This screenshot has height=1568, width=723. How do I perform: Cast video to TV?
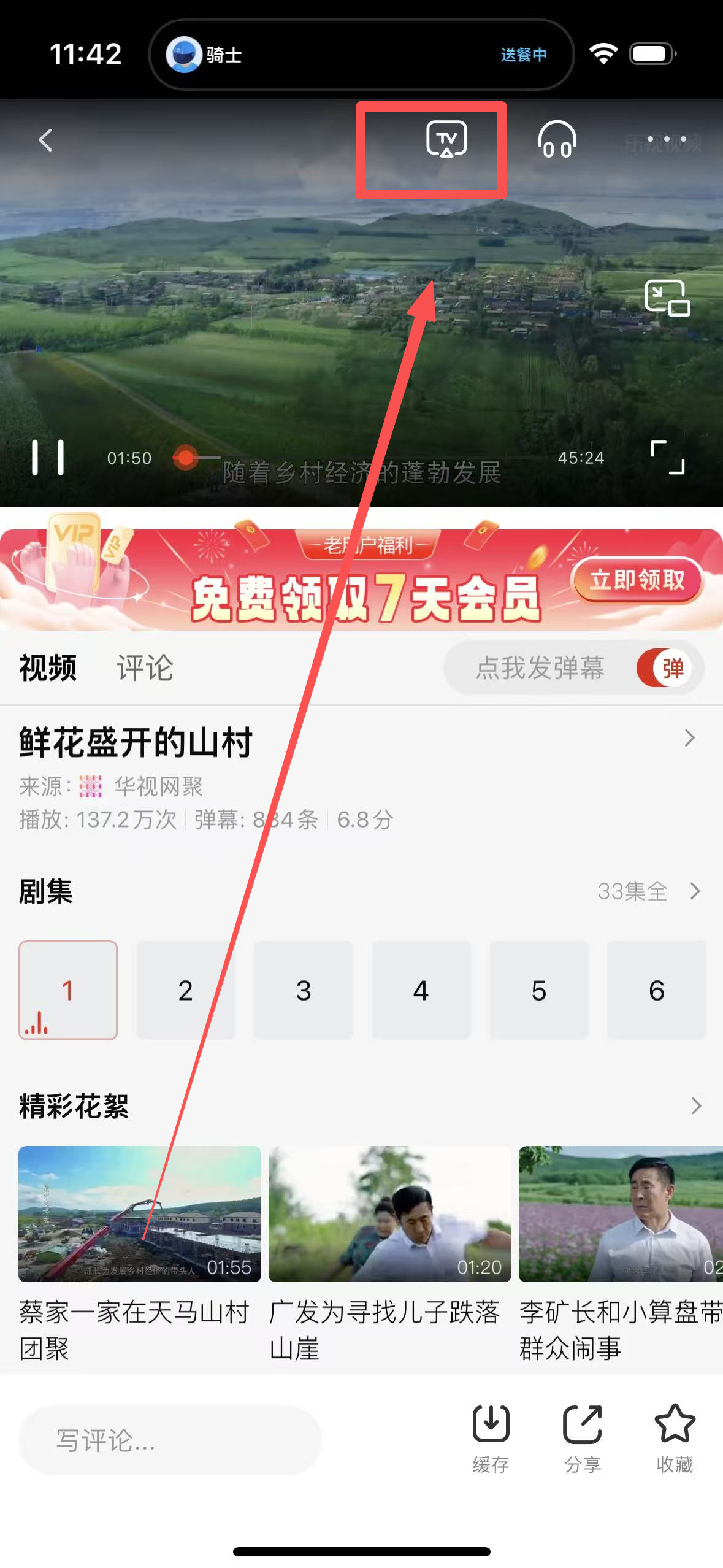(446, 140)
